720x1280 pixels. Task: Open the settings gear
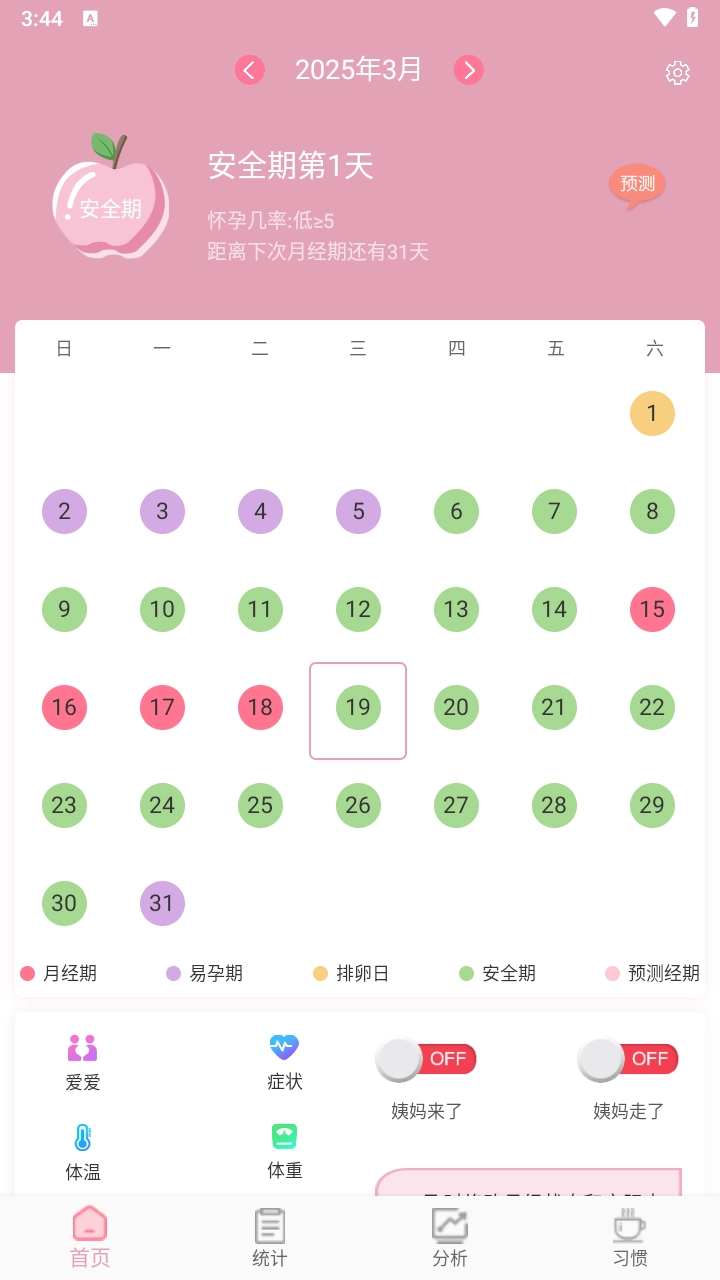[677, 73]
